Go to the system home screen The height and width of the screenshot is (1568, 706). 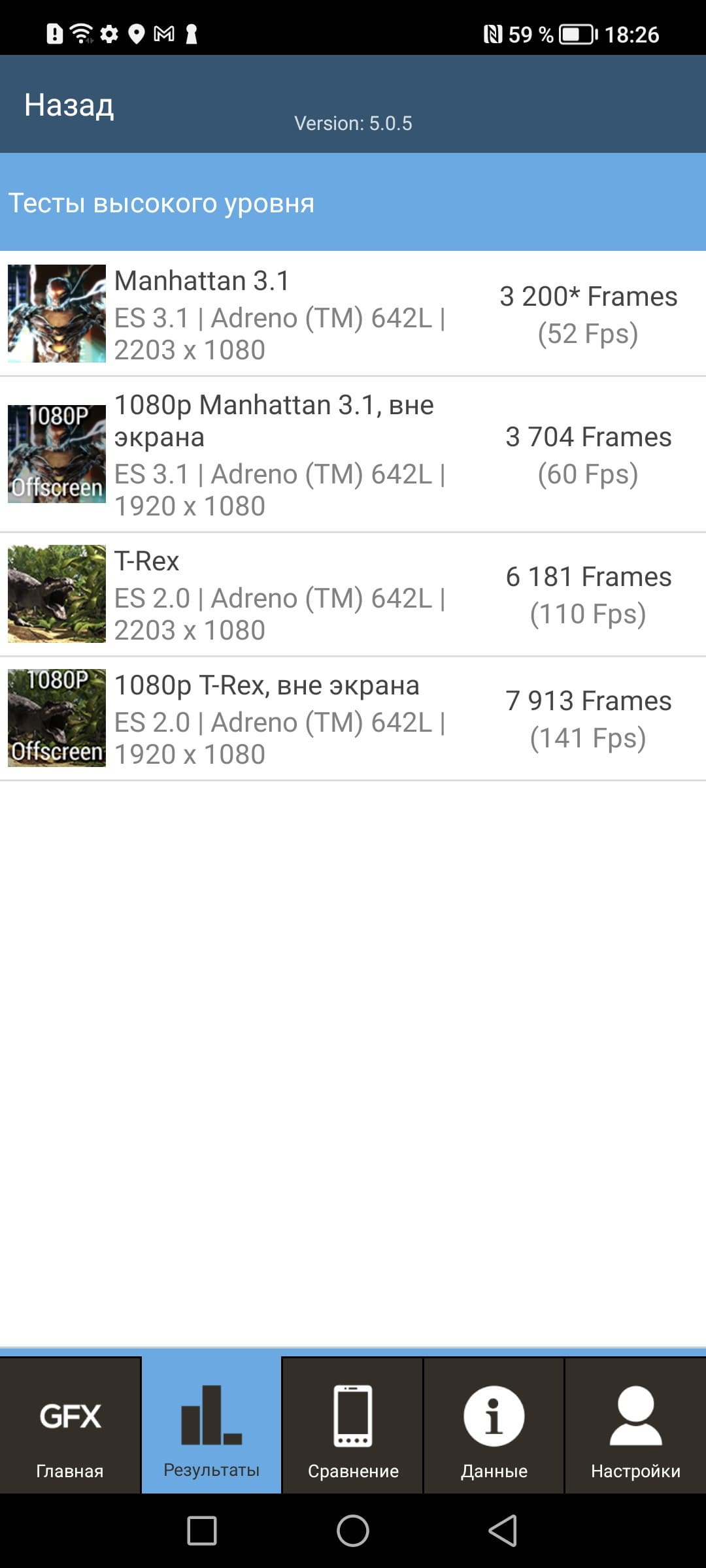click(x=353, y=1531)
